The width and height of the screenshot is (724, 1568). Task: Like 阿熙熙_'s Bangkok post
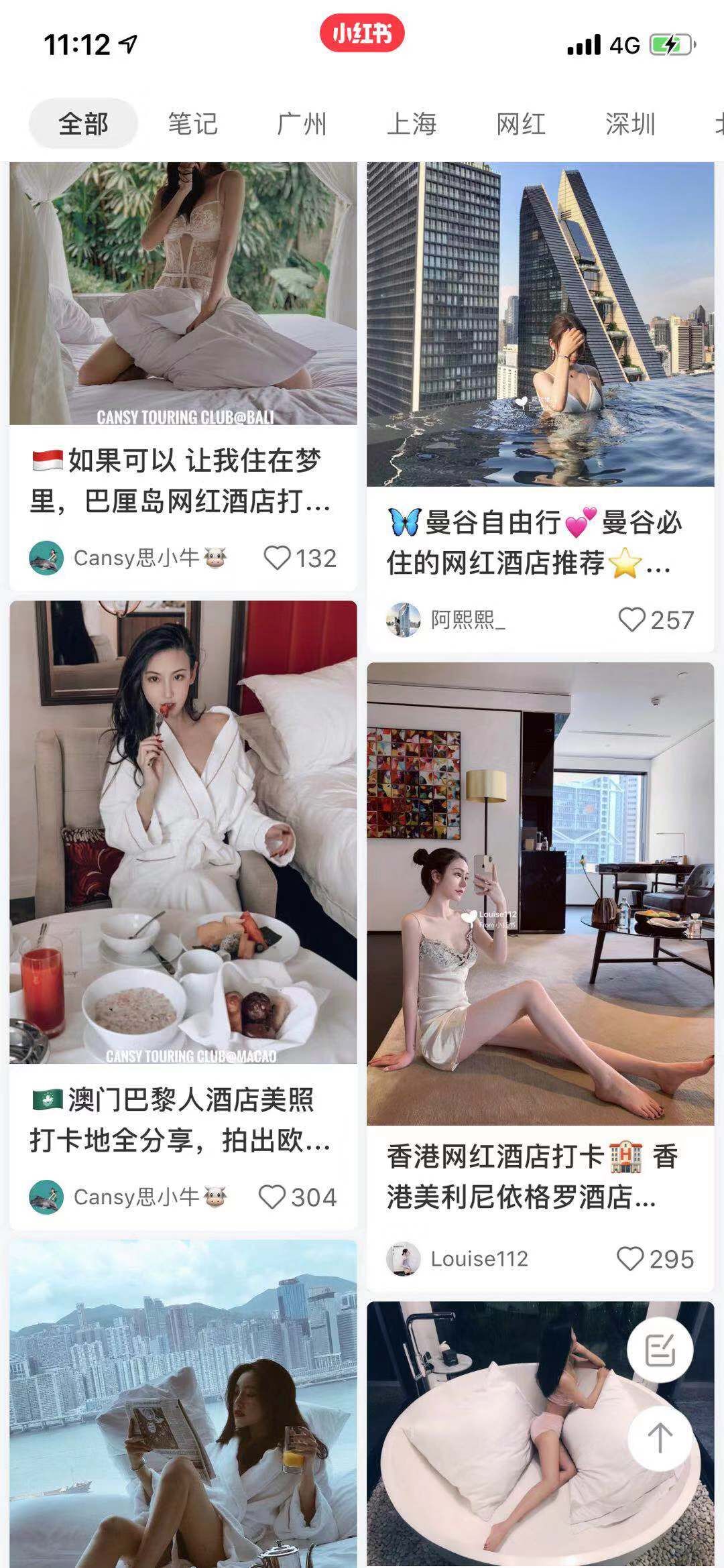click(x=631, y=619)
